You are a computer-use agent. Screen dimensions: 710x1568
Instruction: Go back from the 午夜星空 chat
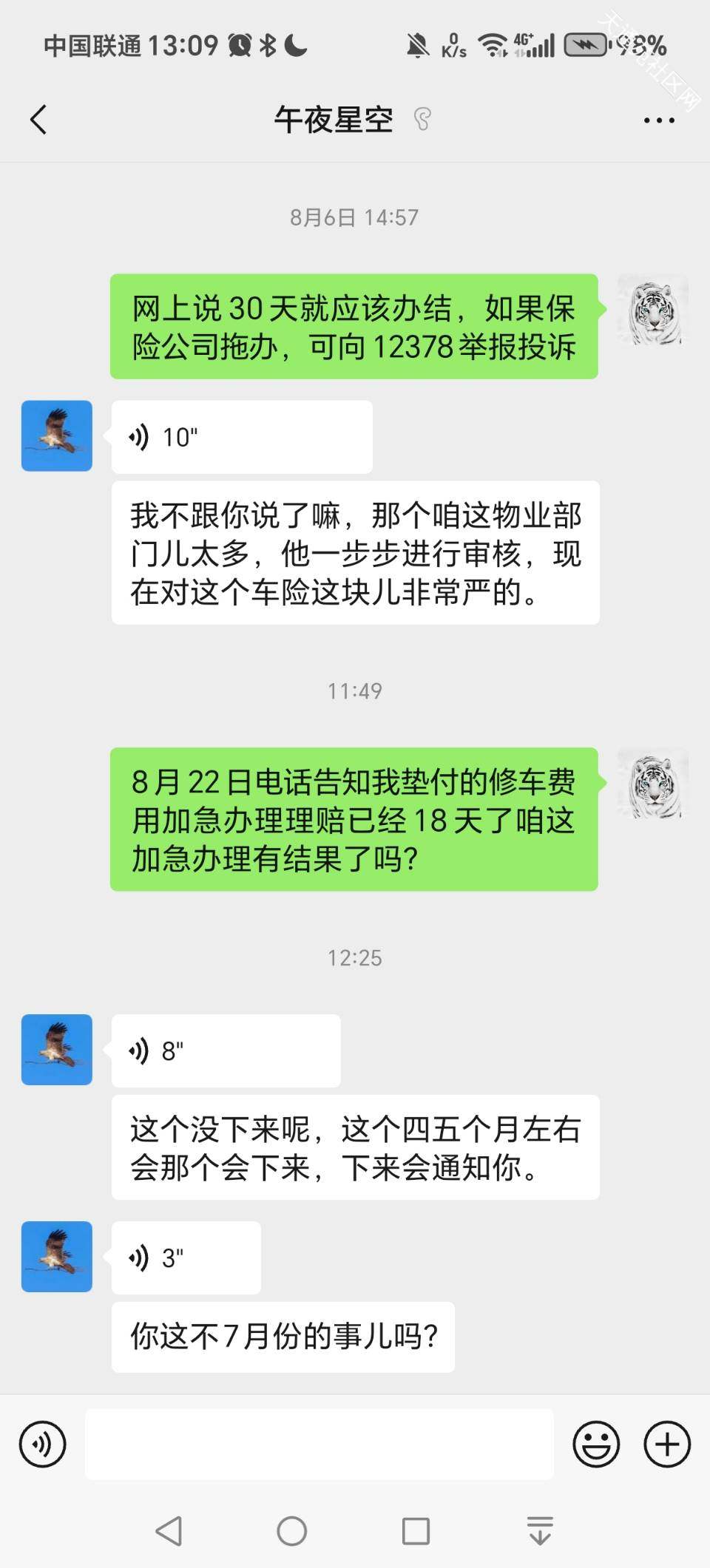pyautogui.click(x=38, y=119)
